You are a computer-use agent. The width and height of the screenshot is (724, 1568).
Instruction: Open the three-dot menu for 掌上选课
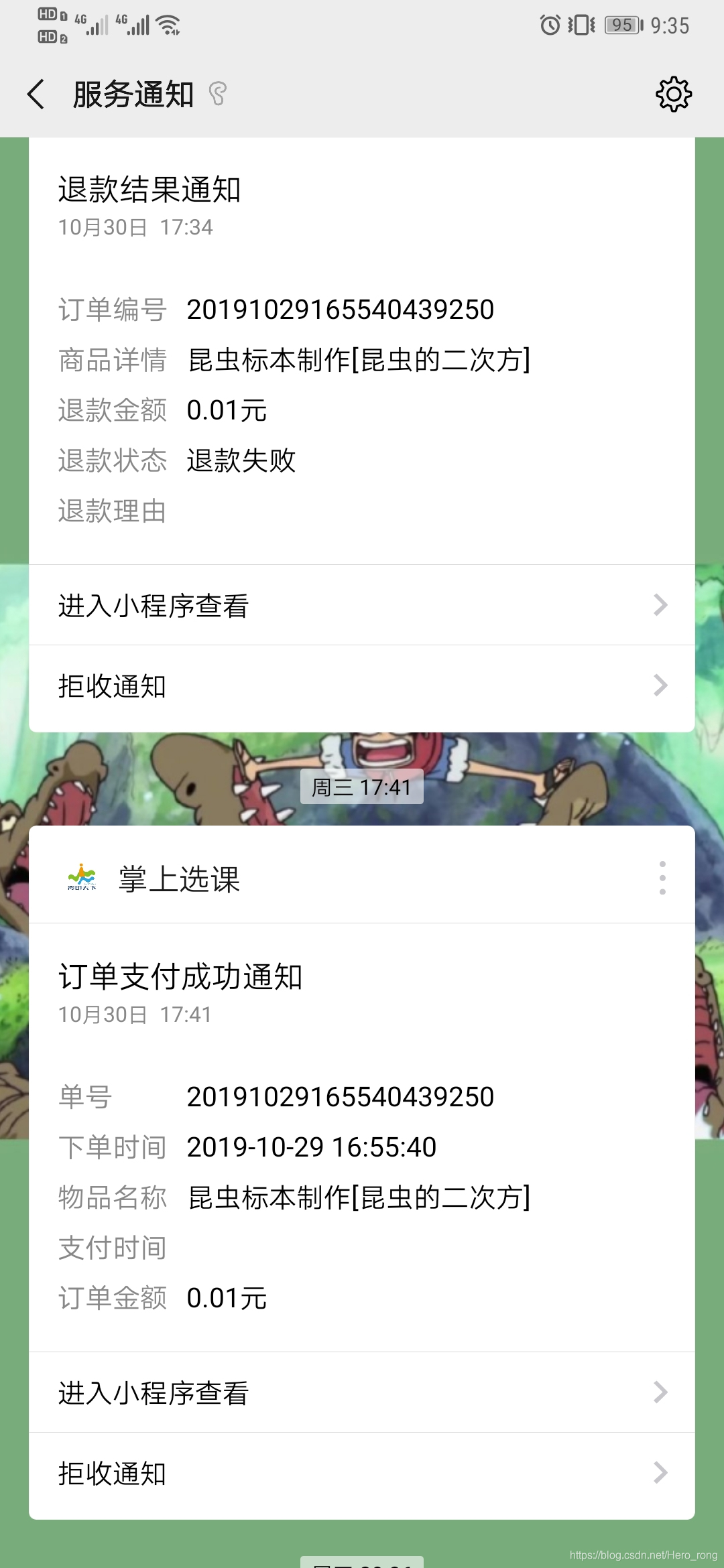(x=662, y=878)
